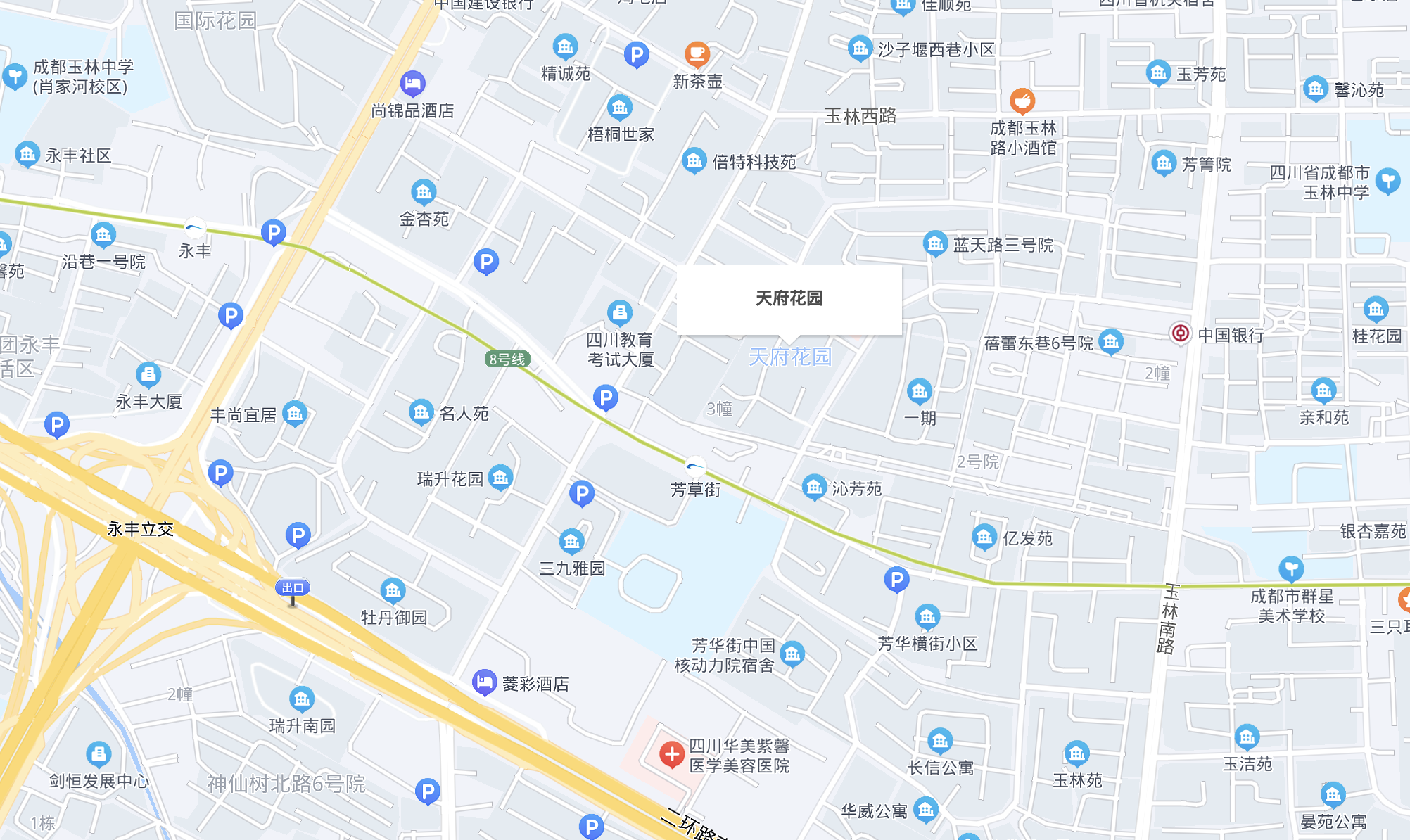Tap the 瑞升花园 residential marker
The width and height of the screenshot is (1410, 840).
[500, 478]
